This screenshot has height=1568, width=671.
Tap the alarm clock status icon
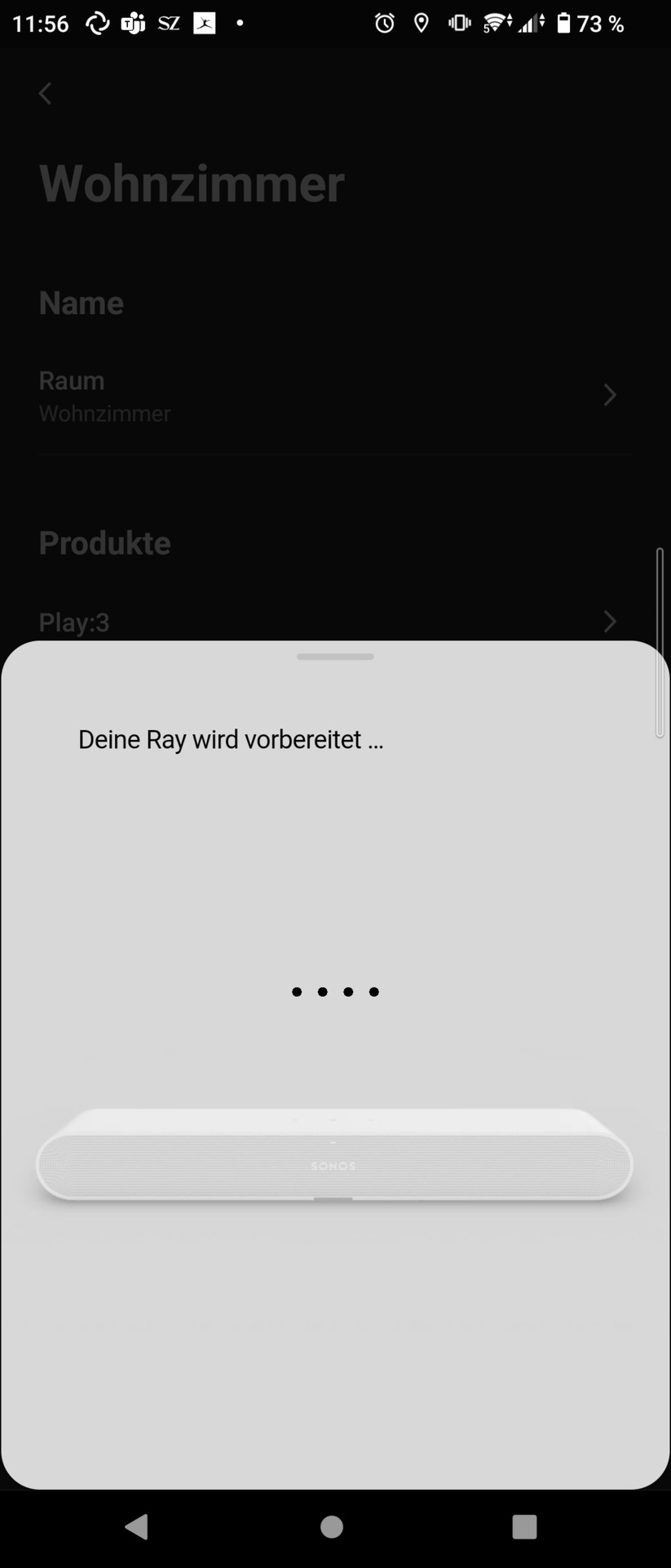(x=383, y=23)
